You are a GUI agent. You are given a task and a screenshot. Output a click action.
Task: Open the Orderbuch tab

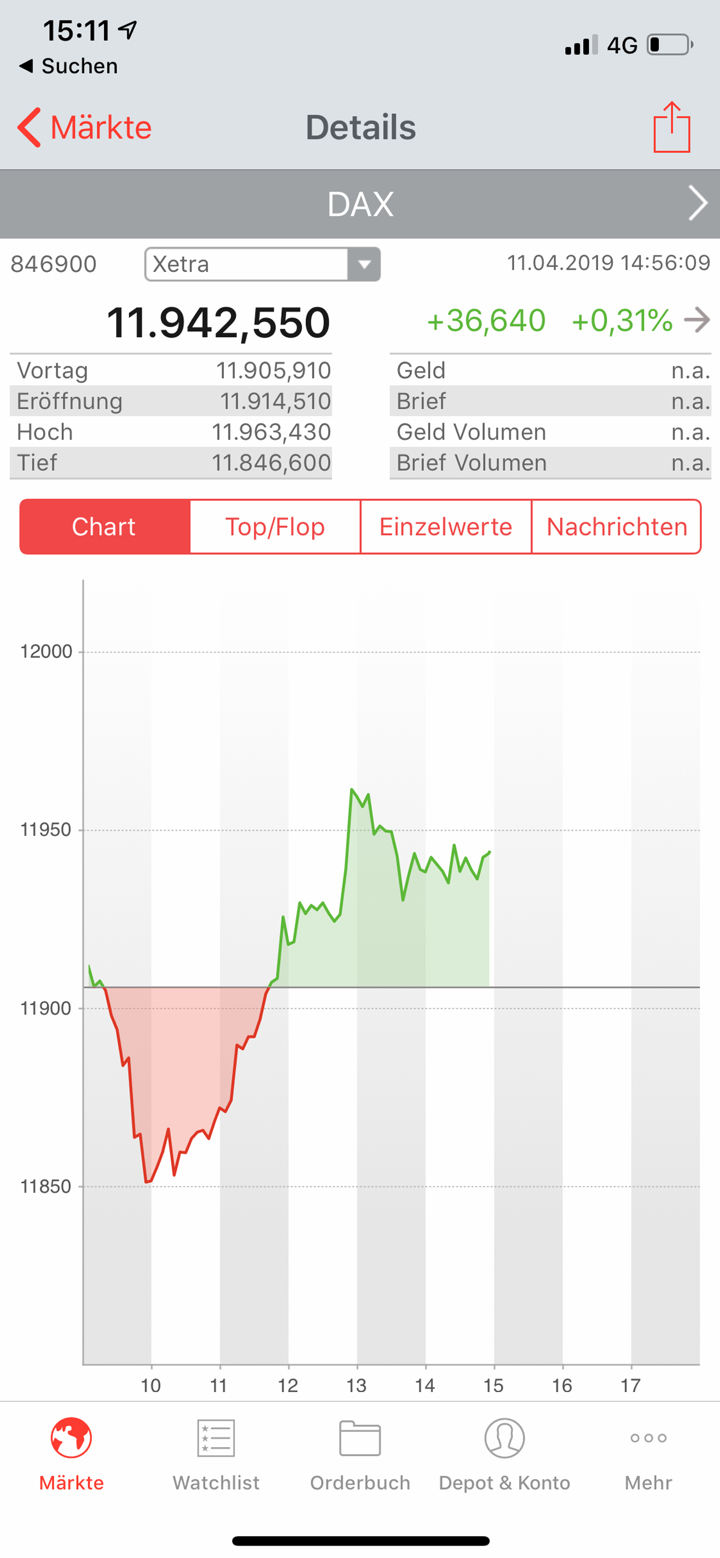[360, 1454]
